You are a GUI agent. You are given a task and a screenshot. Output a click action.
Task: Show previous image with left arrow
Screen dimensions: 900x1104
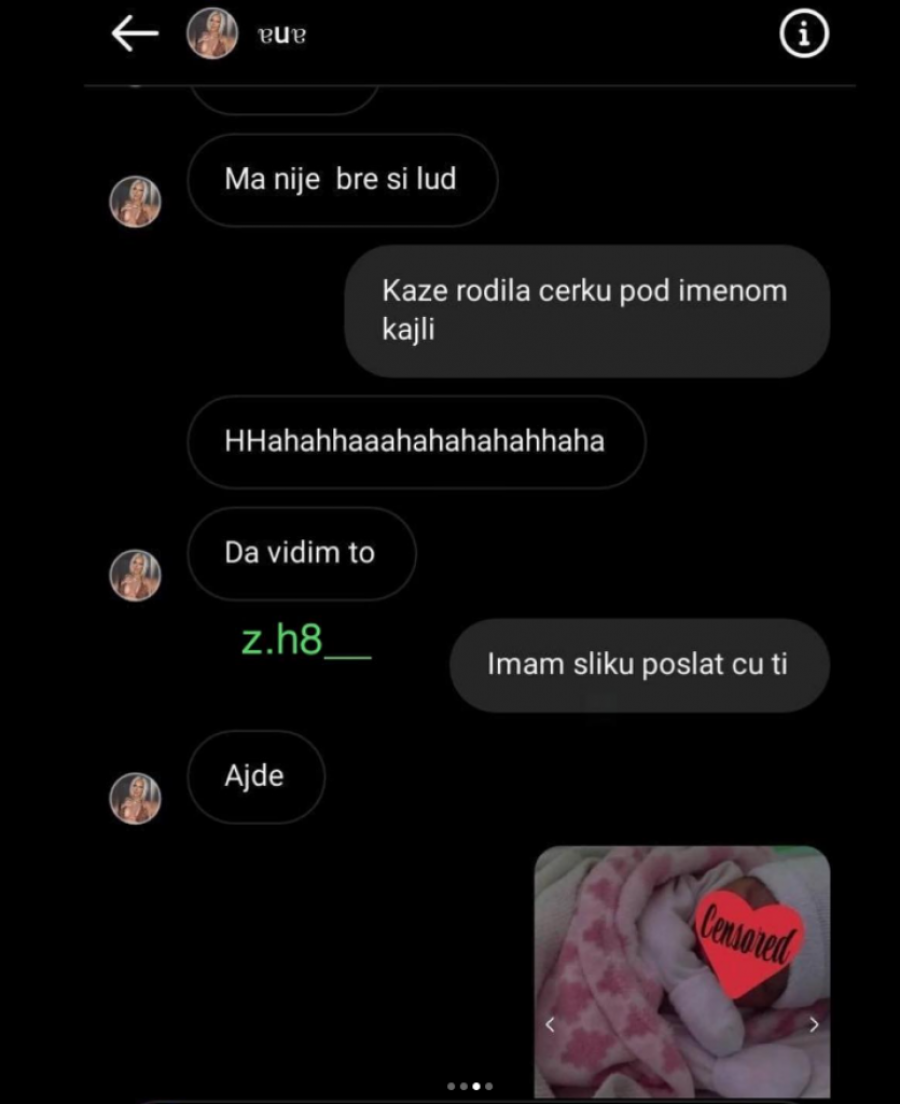pyautogui.click(x=549, y=1024)
